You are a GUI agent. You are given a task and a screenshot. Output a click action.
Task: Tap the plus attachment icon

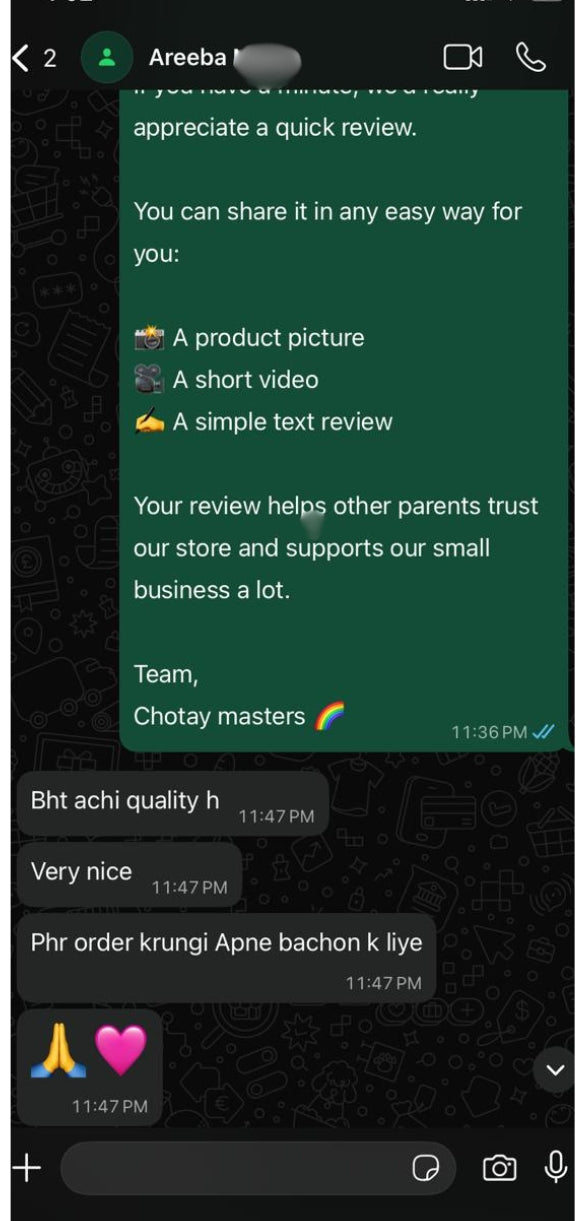point(27,1167)
